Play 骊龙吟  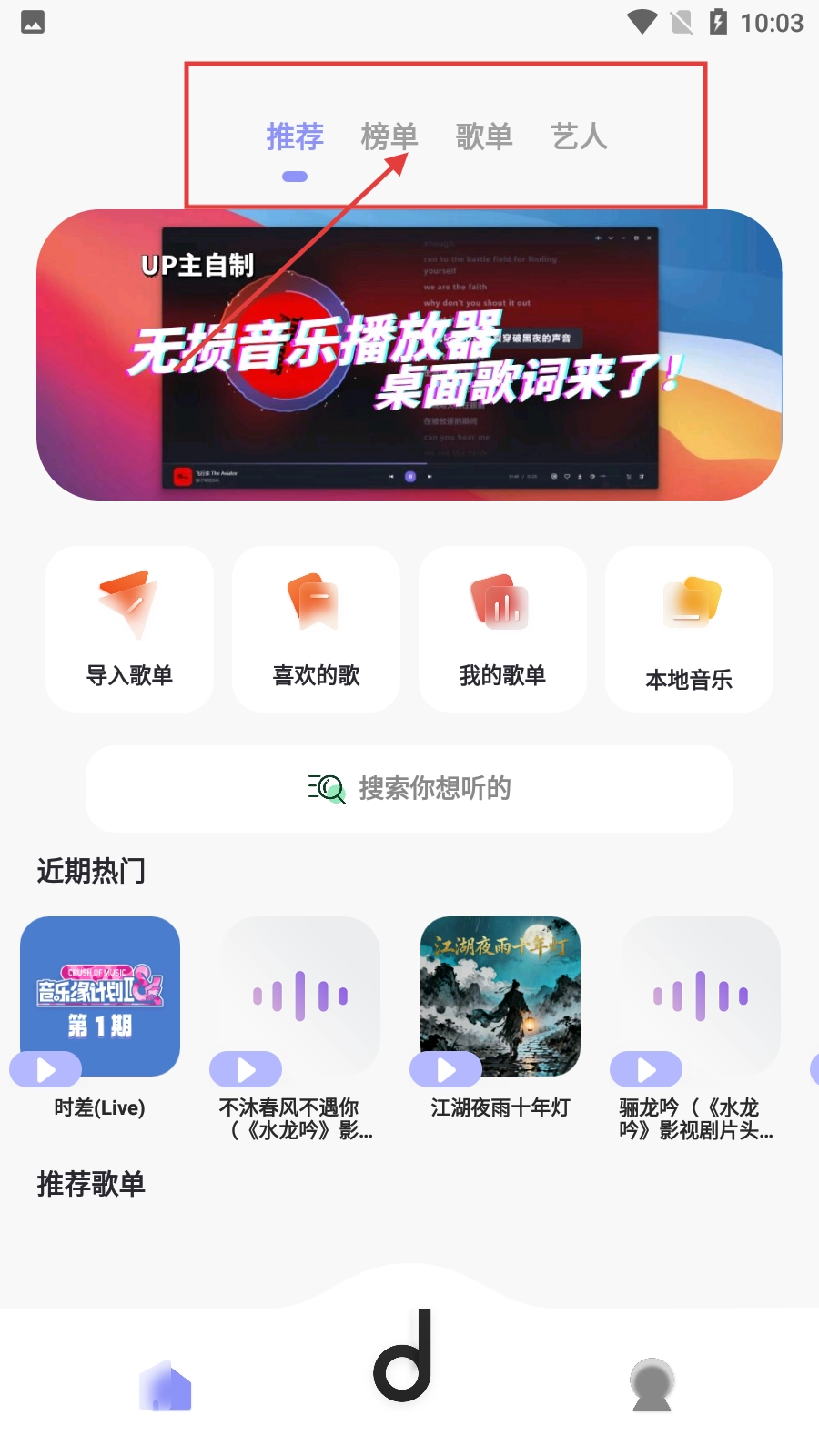point(646,1070)
